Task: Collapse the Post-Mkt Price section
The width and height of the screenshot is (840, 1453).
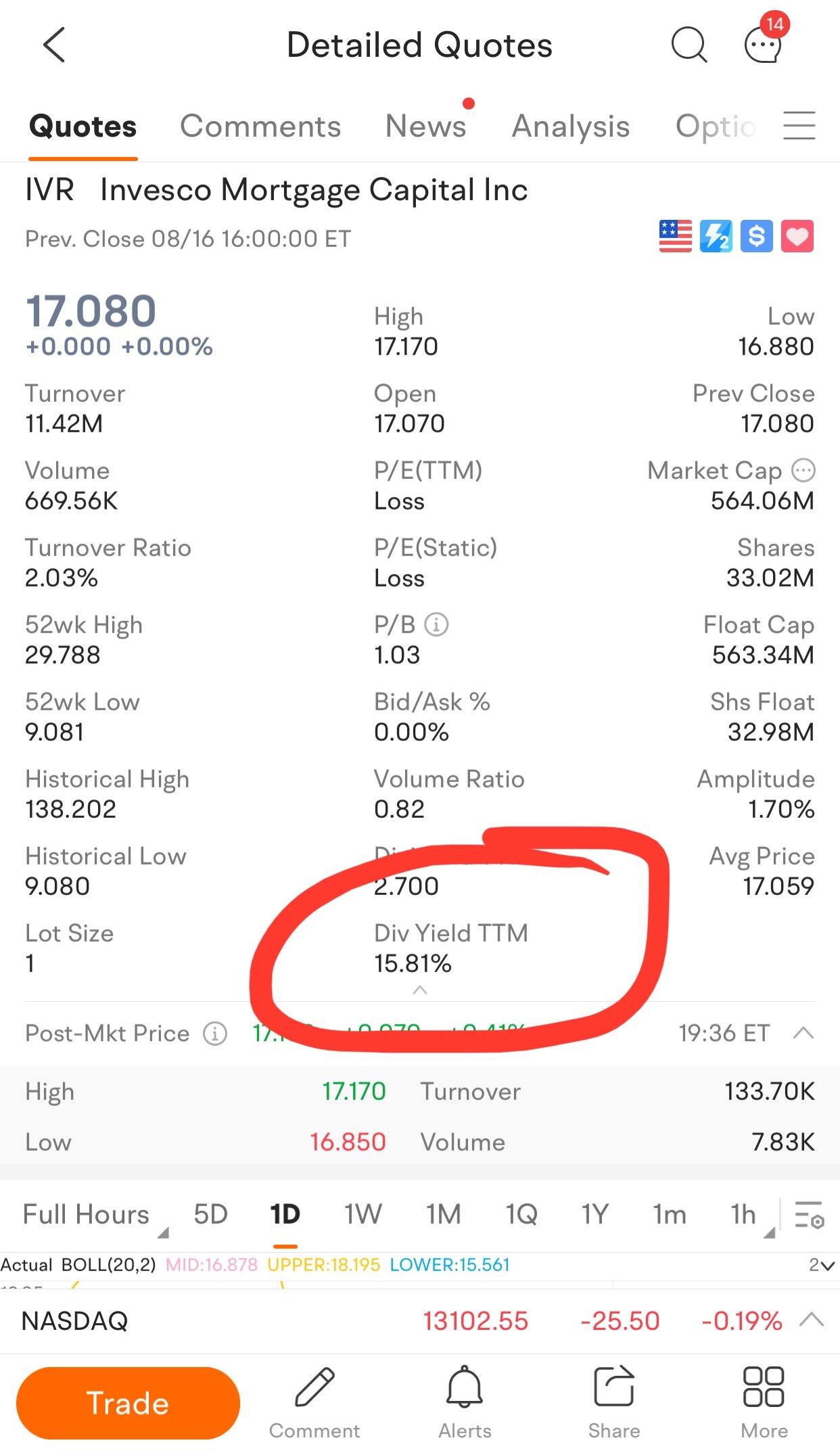Action: (803, 1033)
